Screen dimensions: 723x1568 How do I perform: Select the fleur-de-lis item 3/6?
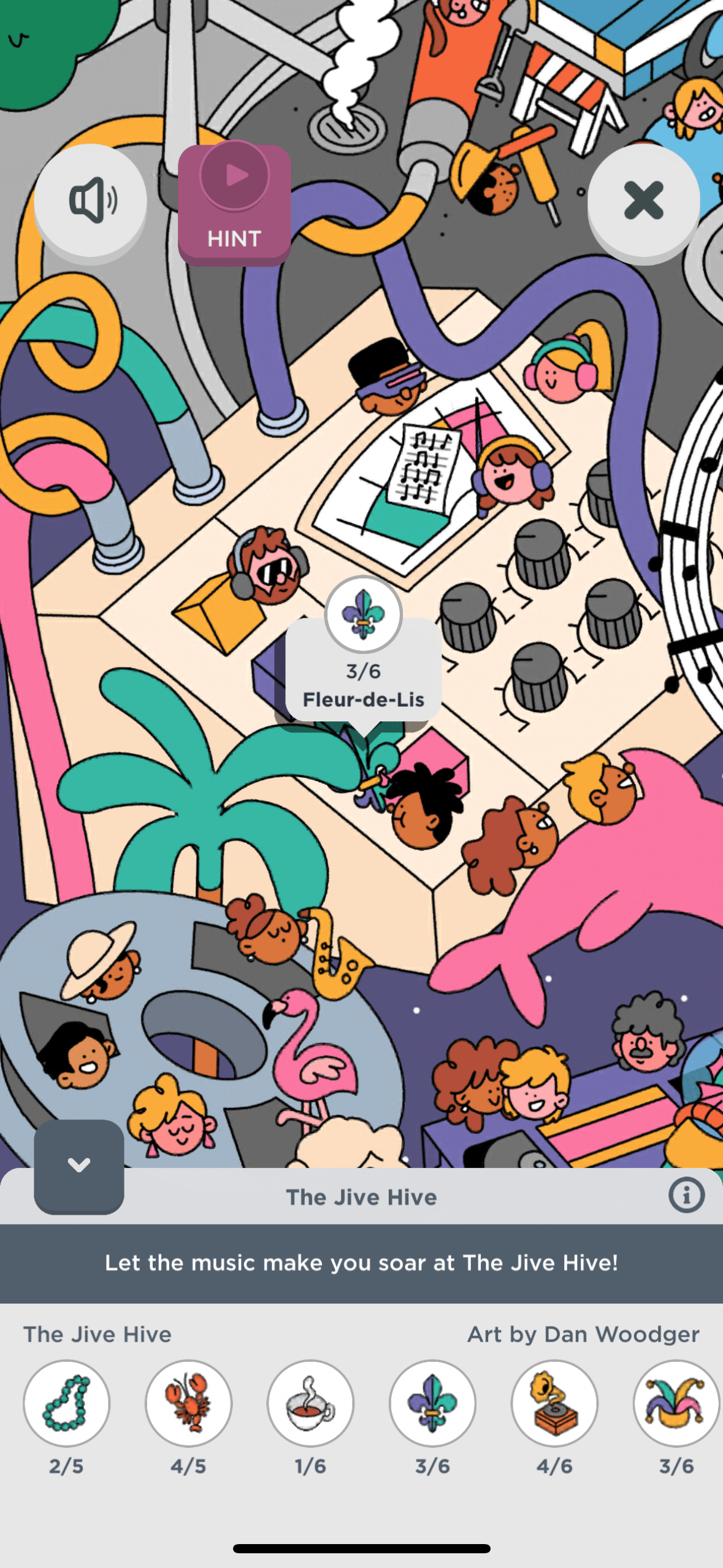click(x=432, y=1404)
